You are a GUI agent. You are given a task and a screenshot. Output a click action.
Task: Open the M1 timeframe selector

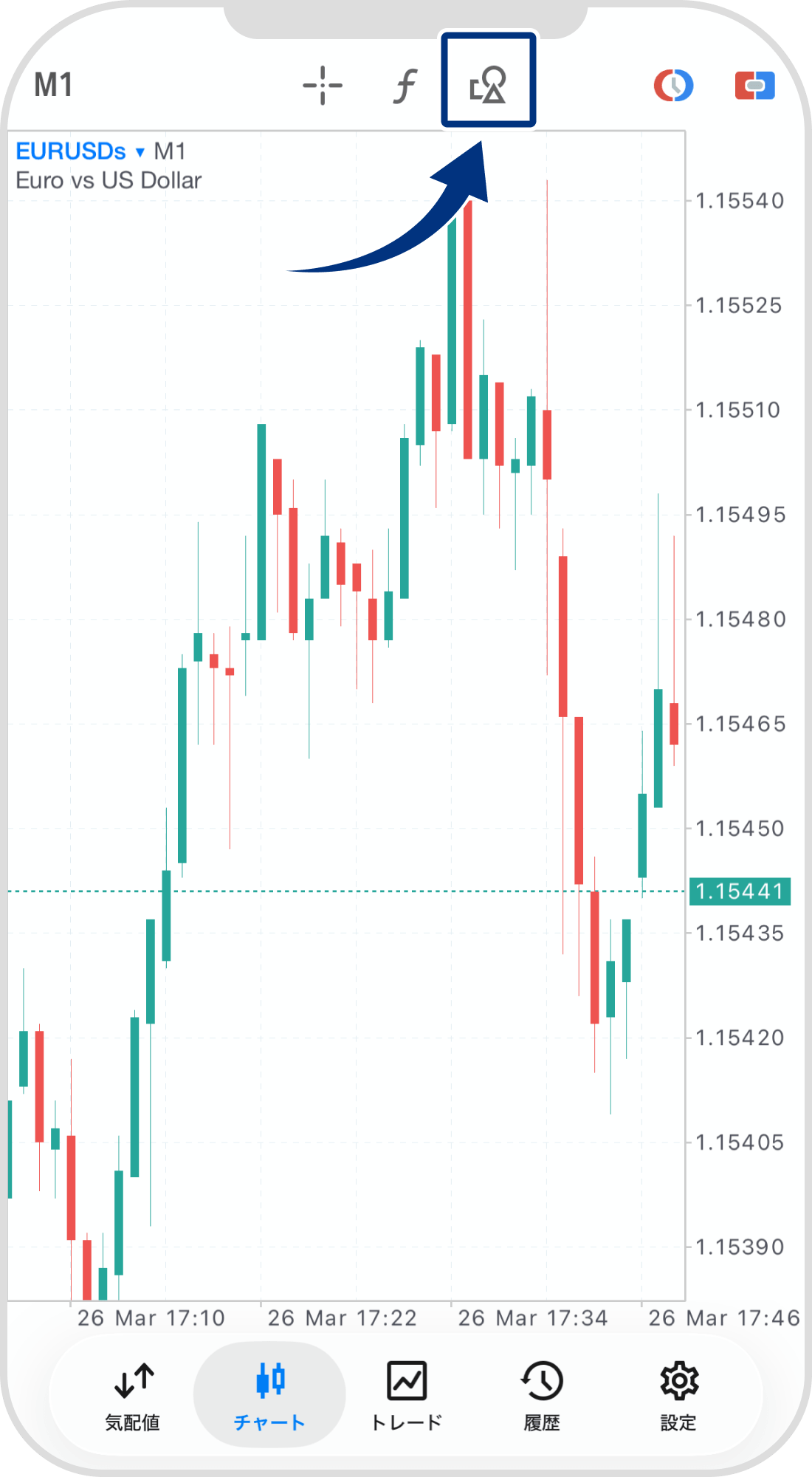pos(54,85)
